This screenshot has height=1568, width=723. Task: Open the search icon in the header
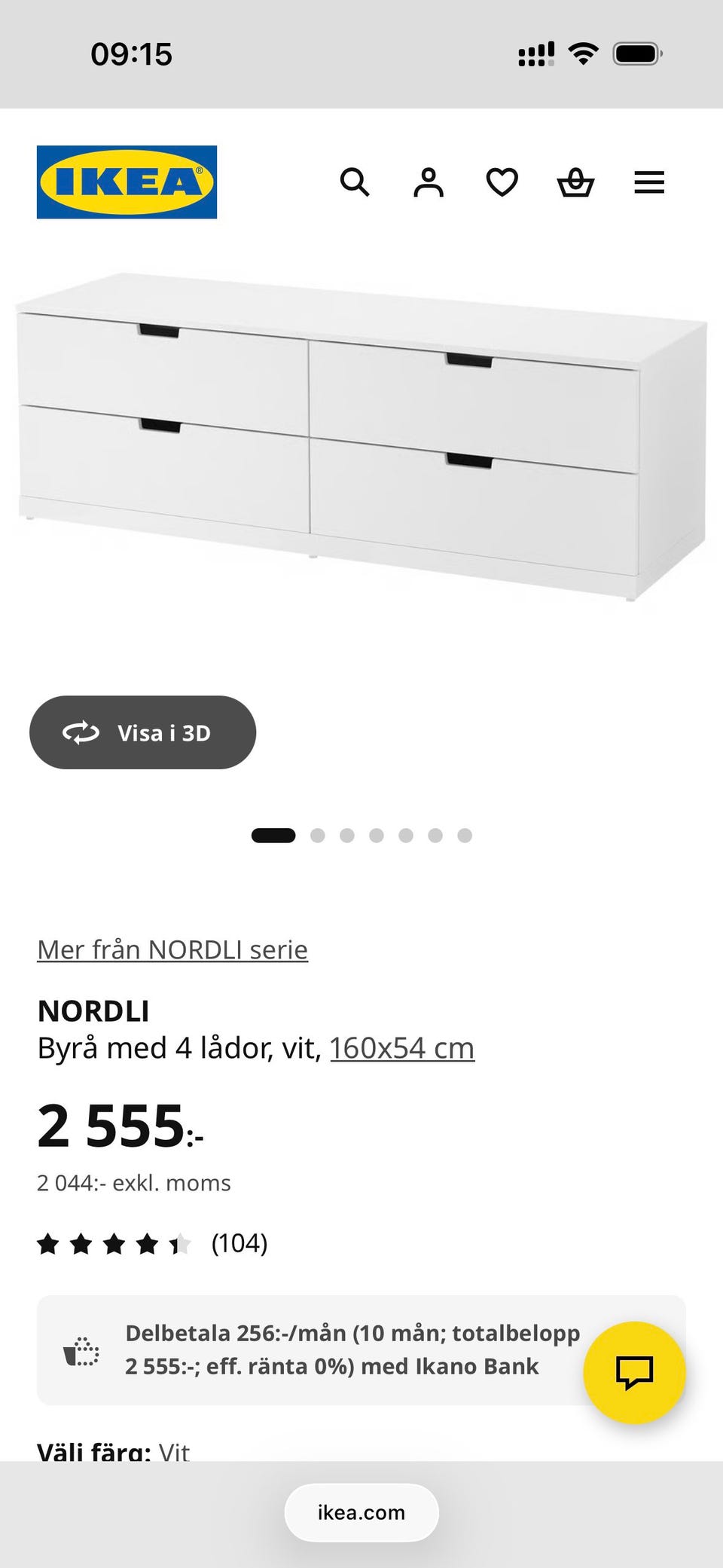click(355, 182)
